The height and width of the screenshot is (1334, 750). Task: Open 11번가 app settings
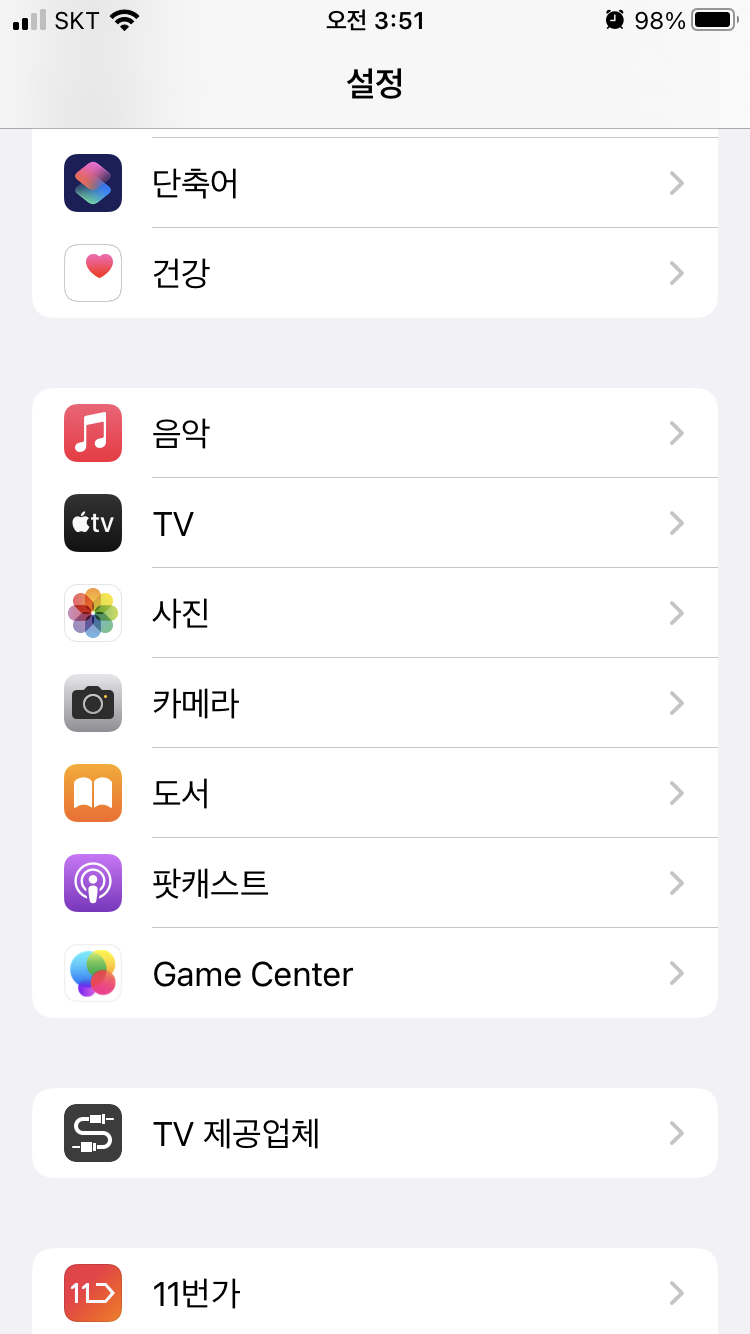click(x=375, y=1291)
